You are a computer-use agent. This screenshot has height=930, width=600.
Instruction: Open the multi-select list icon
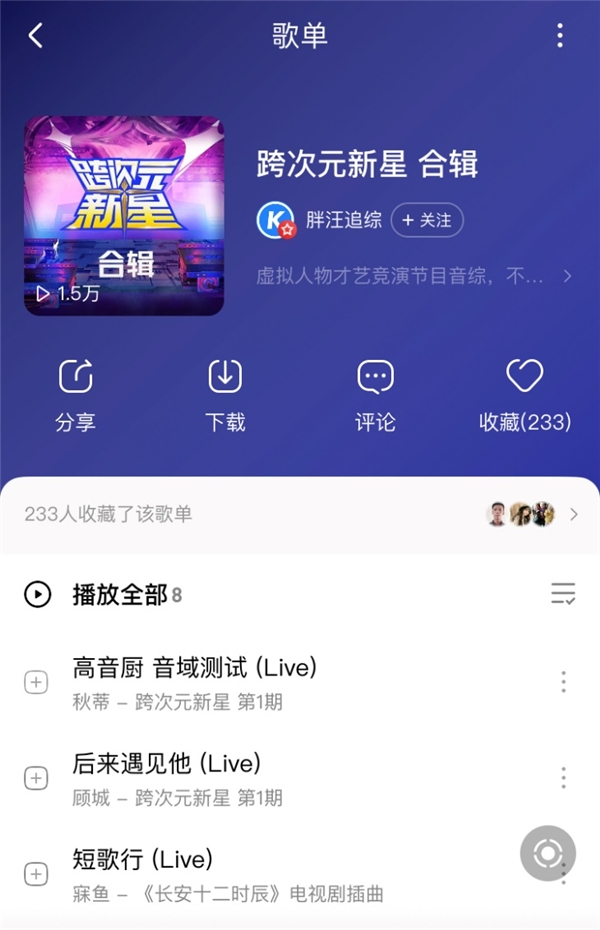point(563,595)
